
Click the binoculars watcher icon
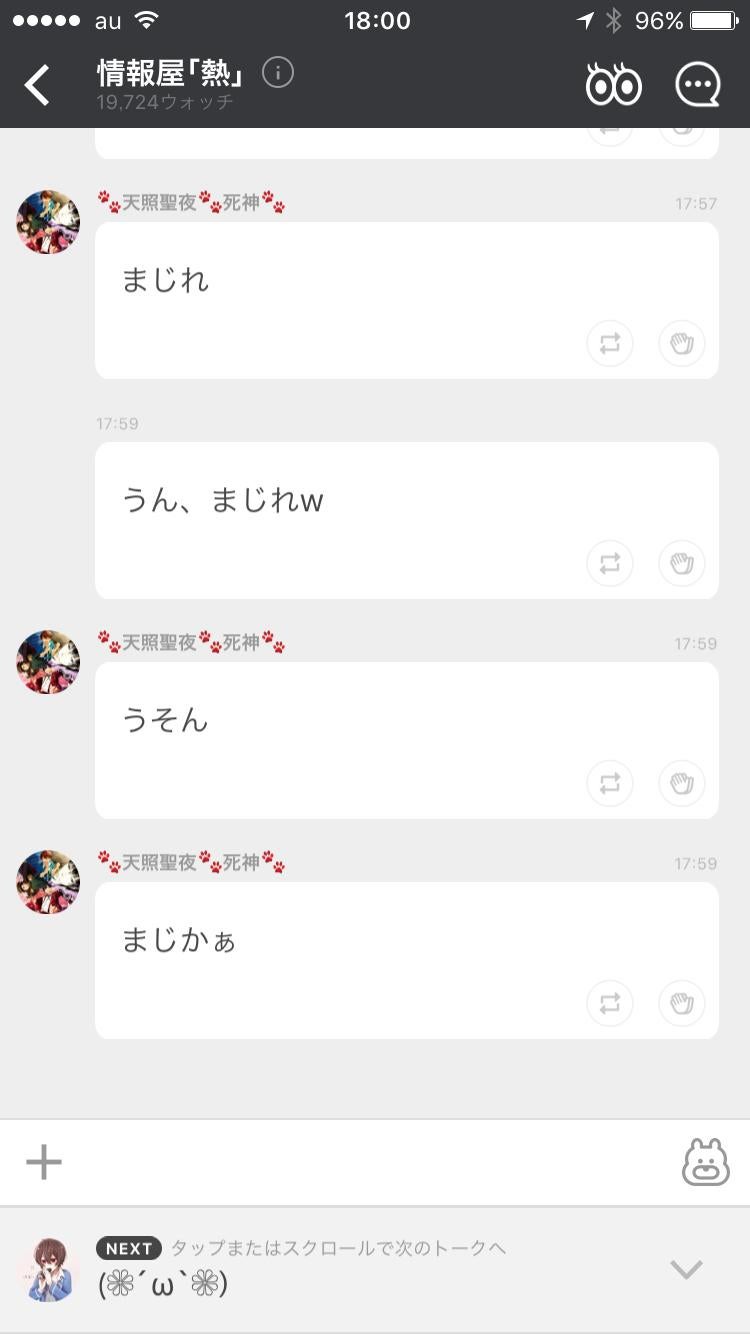[613, 84]
